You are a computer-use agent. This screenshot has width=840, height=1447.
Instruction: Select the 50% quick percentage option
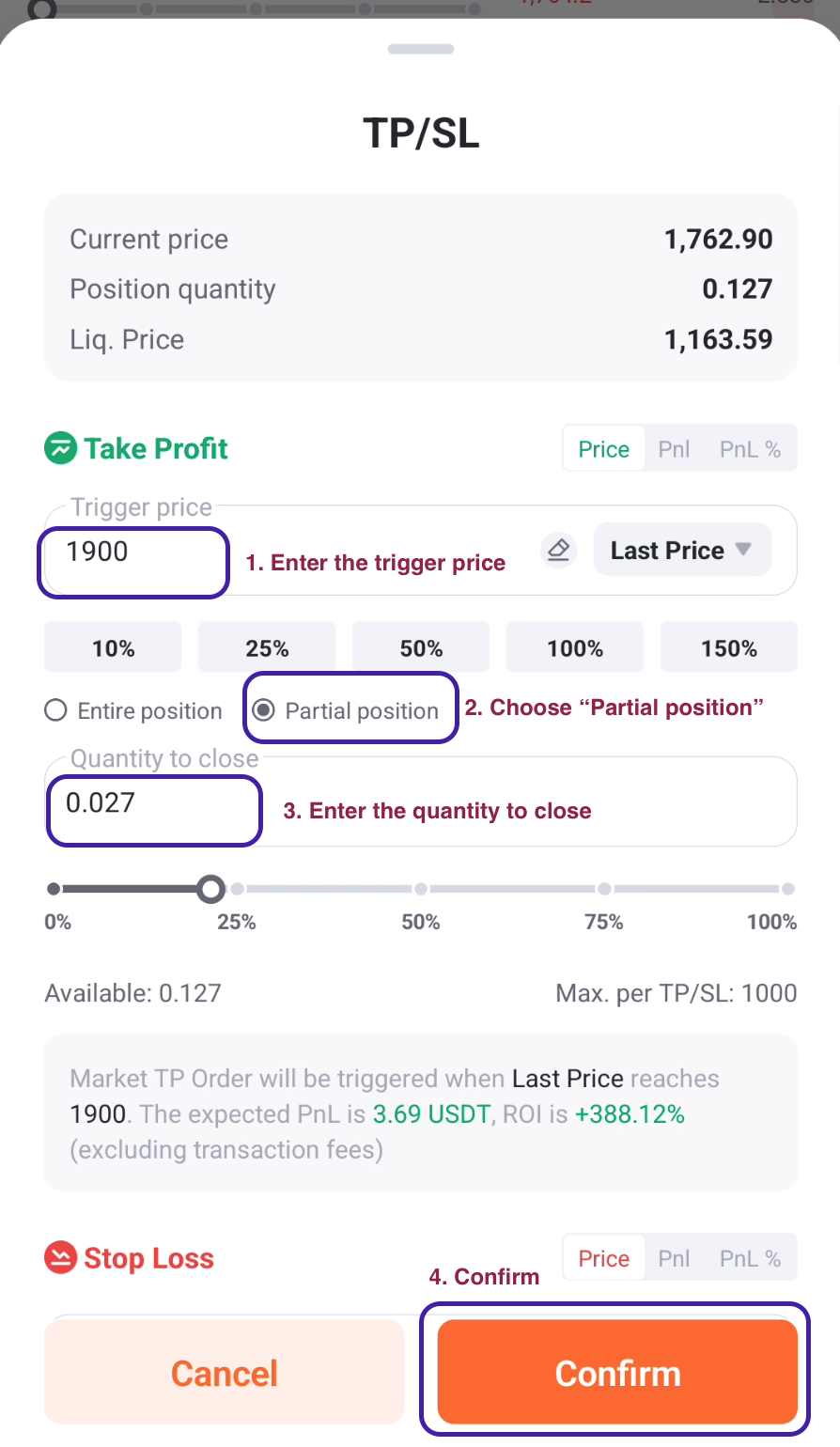coord(420,646)
